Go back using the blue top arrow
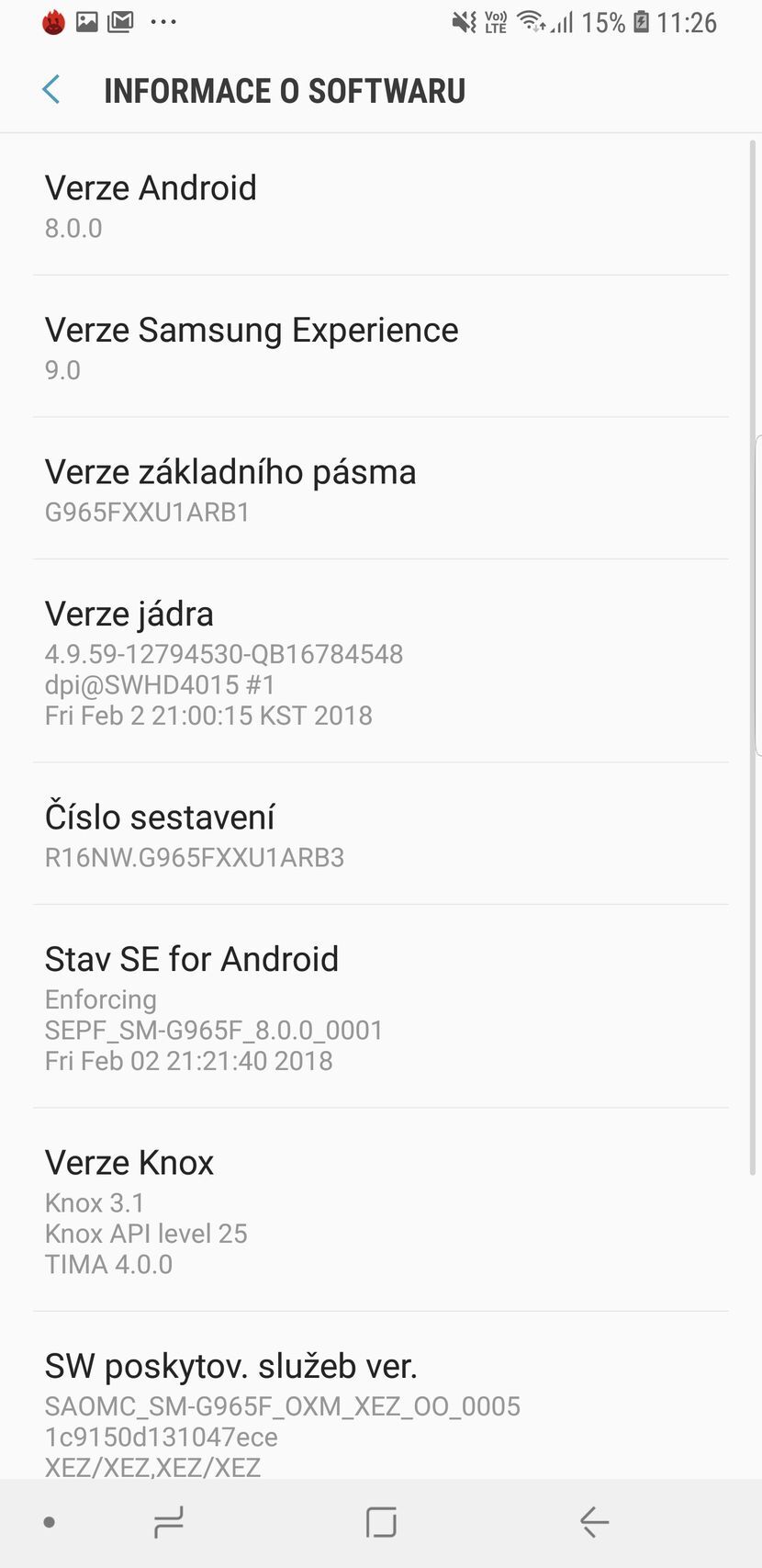Screen dimensions: 762x1568 tap(51, 89)
